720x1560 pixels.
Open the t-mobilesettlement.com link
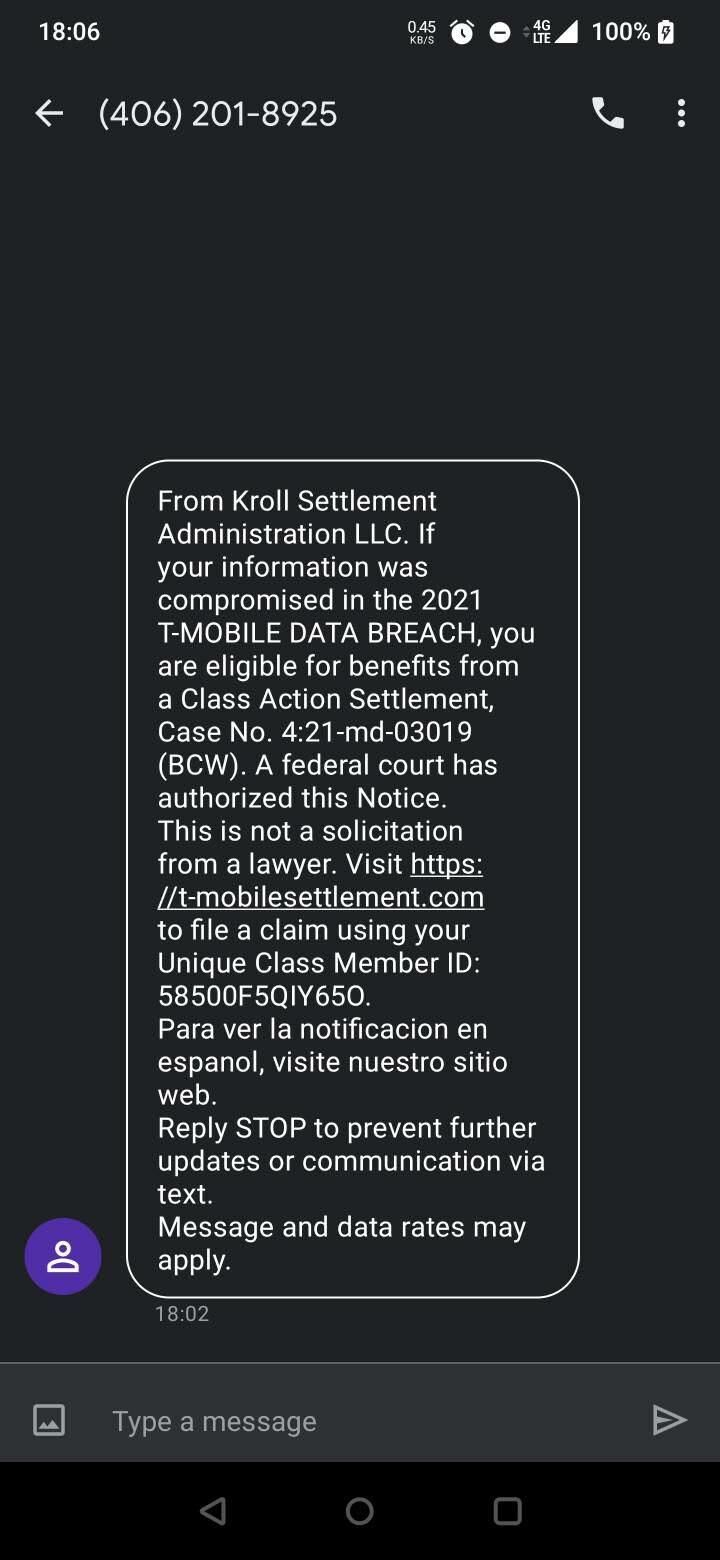[321, 880]
